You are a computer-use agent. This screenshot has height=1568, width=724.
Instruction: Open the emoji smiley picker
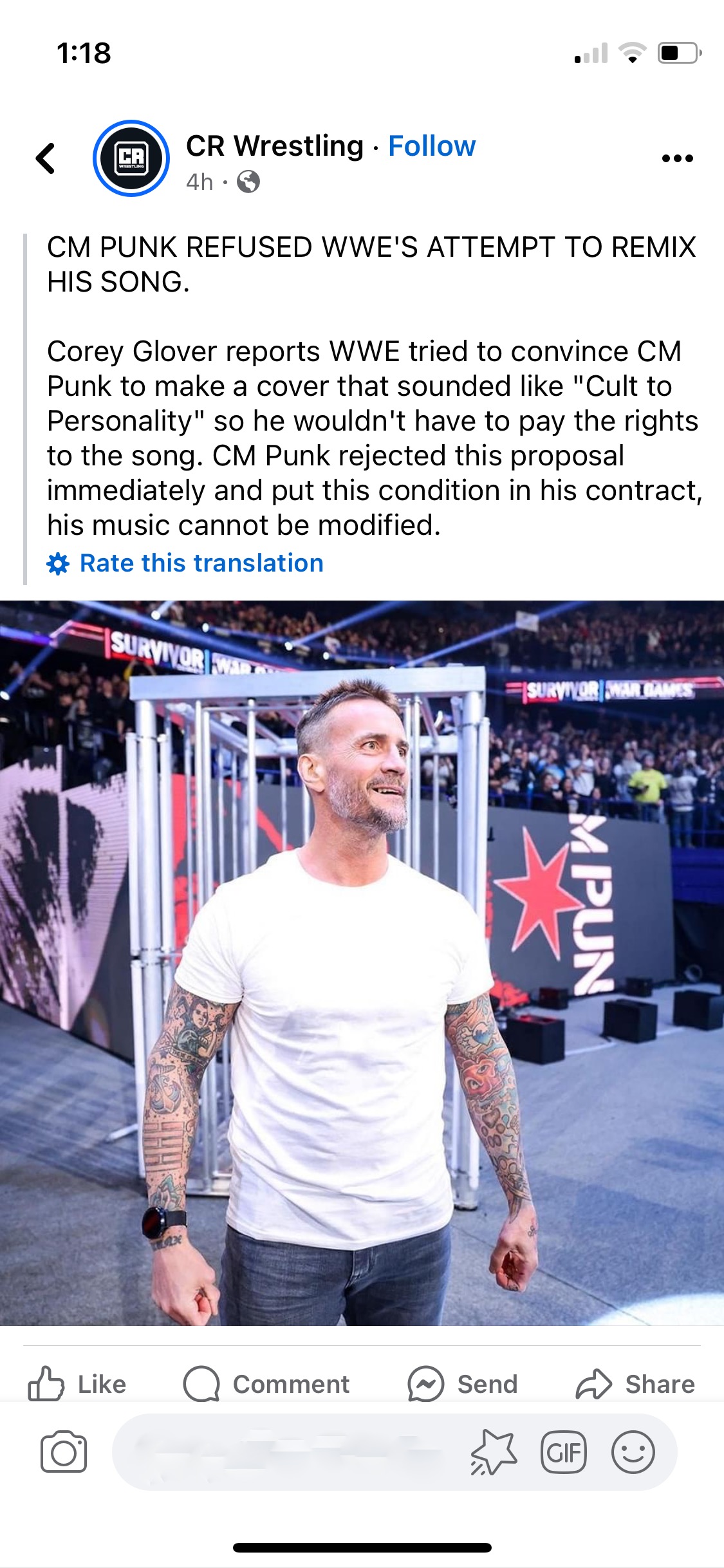[633, 1452]
